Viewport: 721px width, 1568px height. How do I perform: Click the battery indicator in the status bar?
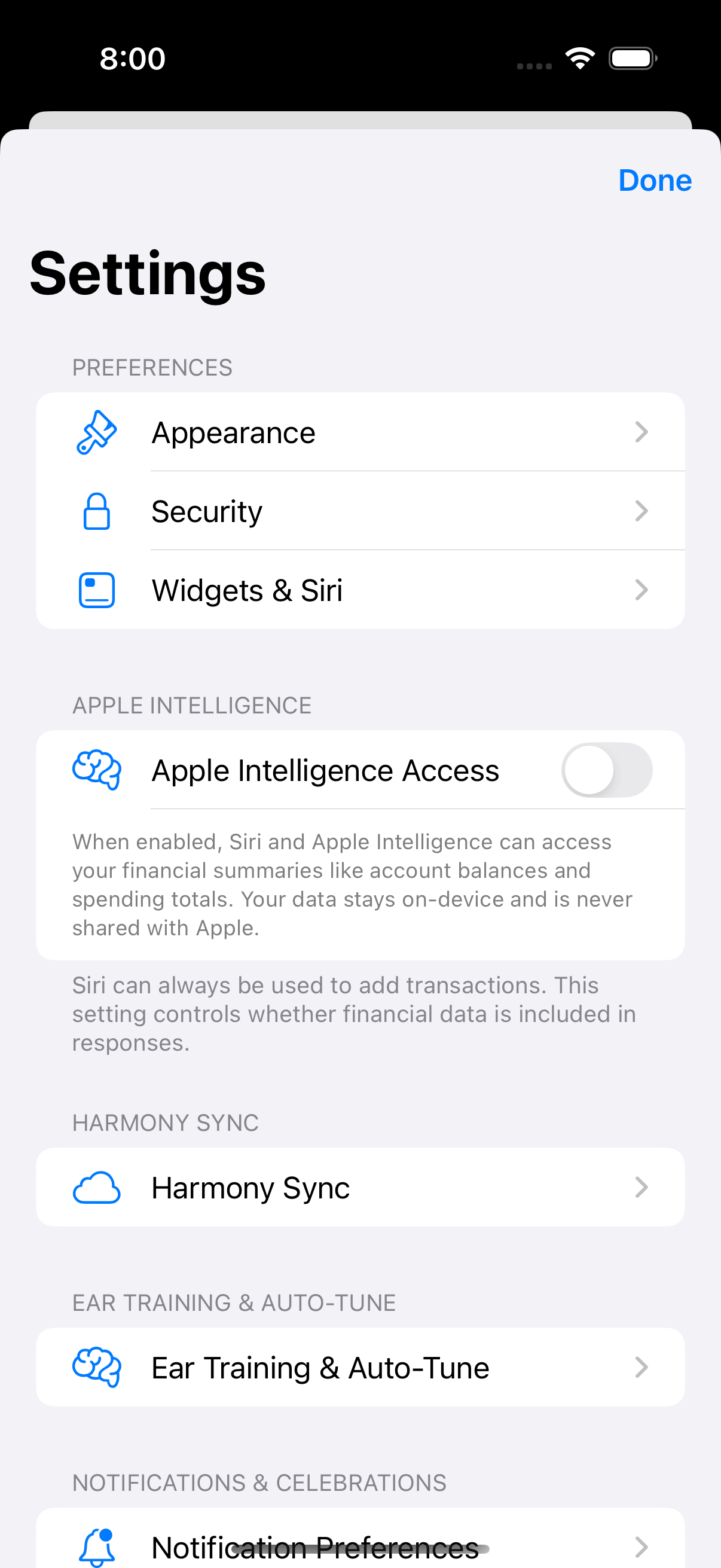coord(631,58)
